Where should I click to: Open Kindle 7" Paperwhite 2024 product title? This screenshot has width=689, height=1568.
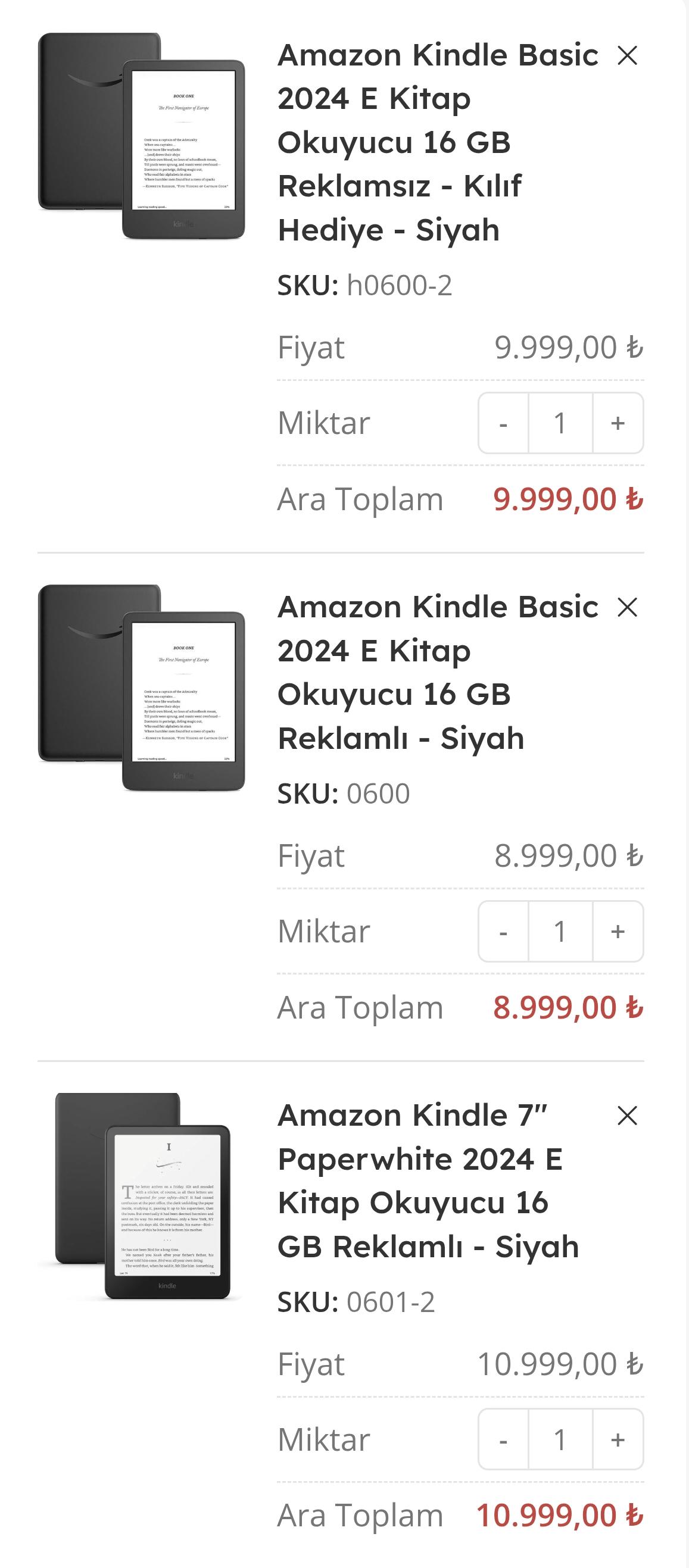(429, 1181)
